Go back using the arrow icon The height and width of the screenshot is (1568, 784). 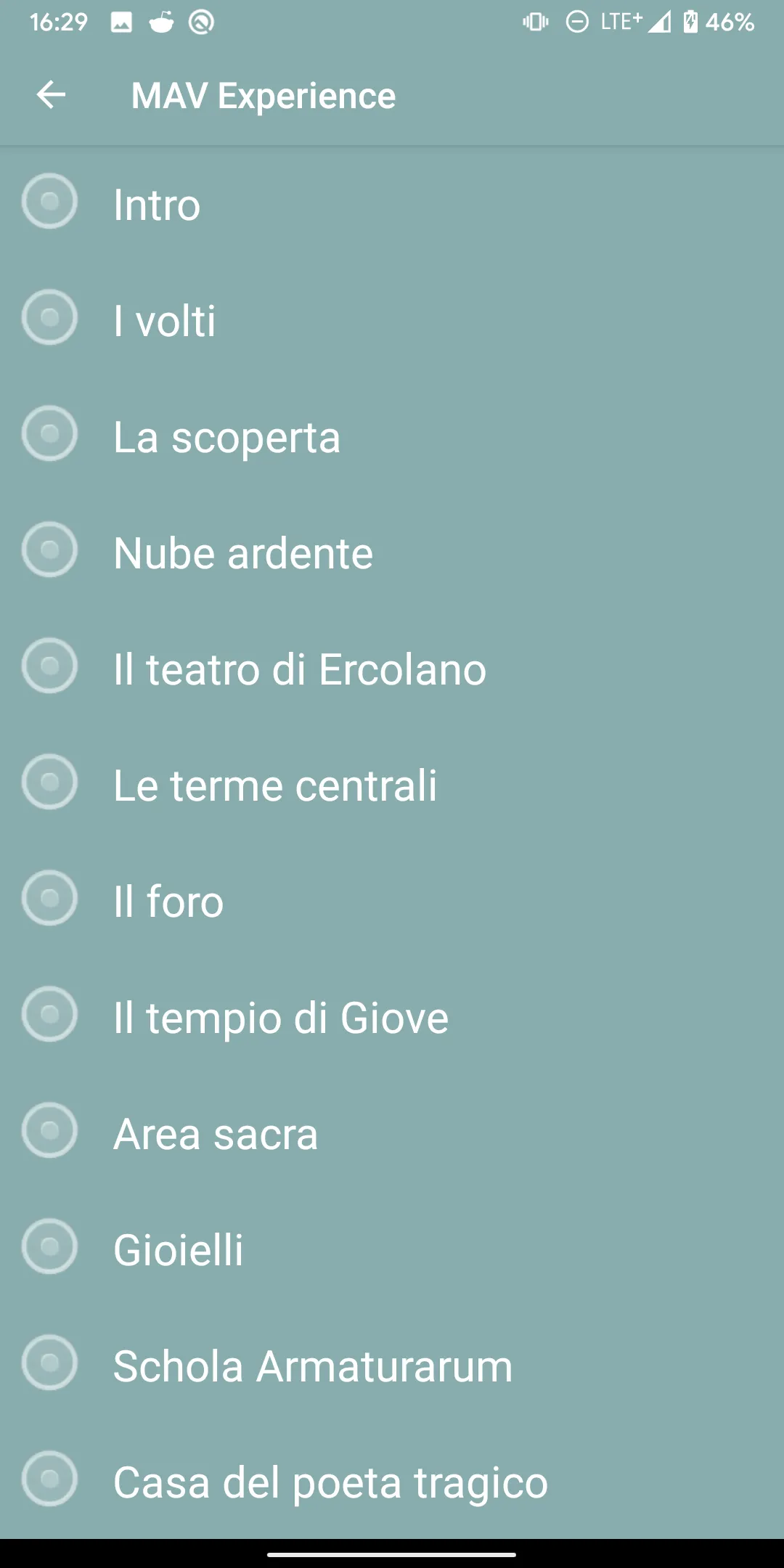click(x=51, y=95)
